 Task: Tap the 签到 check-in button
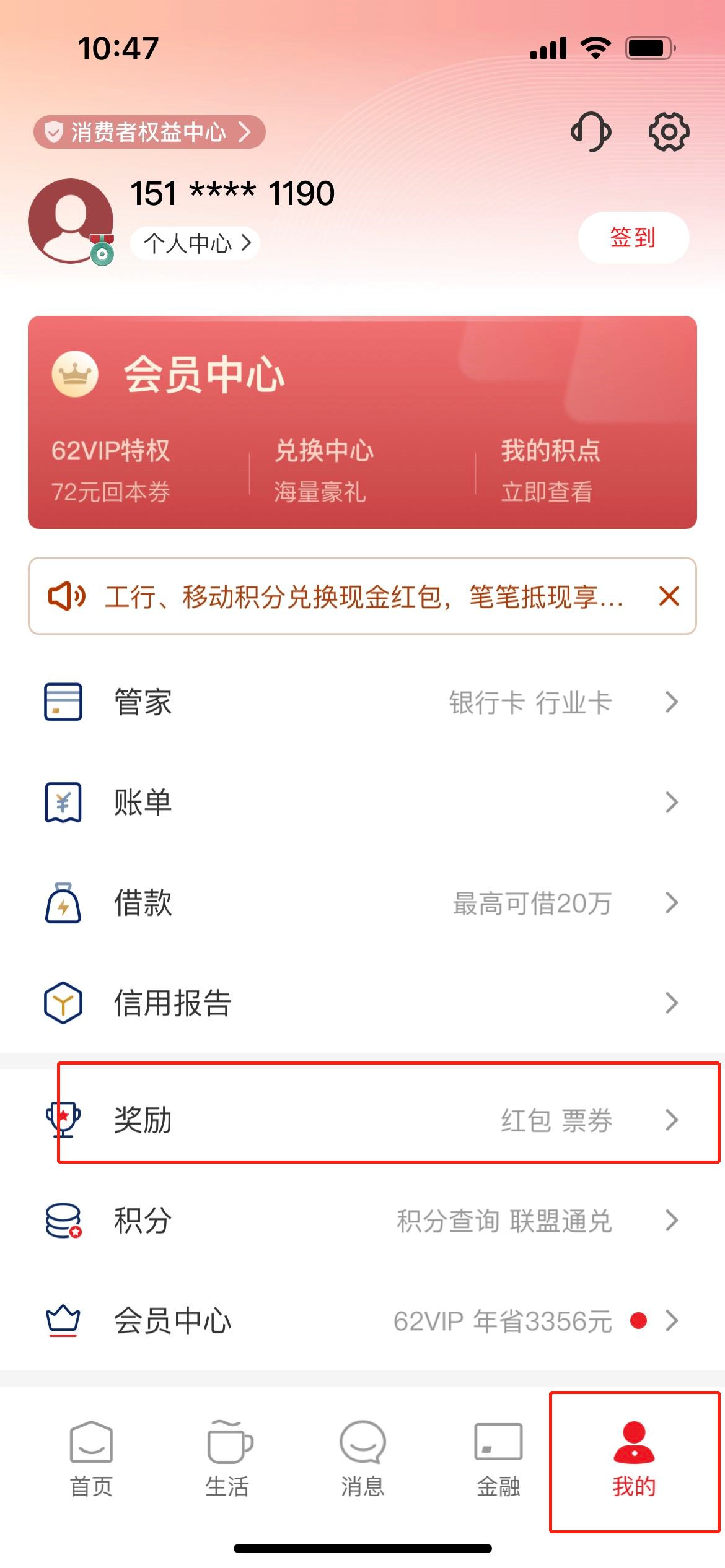(x=633, y=238)
